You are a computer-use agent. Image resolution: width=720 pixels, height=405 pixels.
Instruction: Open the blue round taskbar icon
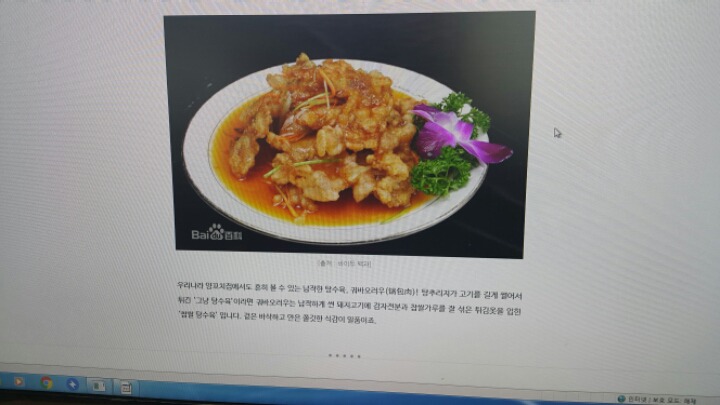point(72,384)
